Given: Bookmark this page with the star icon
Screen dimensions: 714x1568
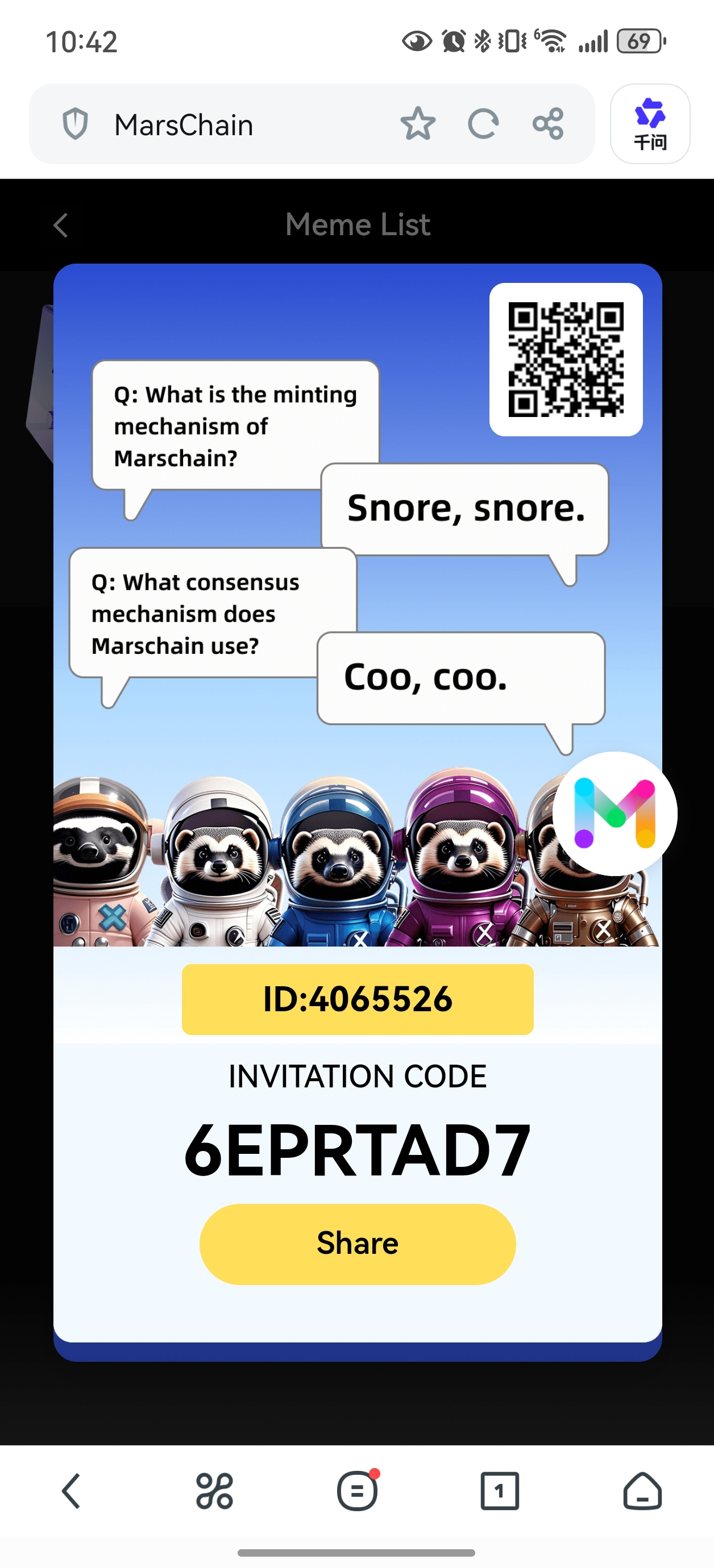Looking at the screenshot, I should [418, 124].
